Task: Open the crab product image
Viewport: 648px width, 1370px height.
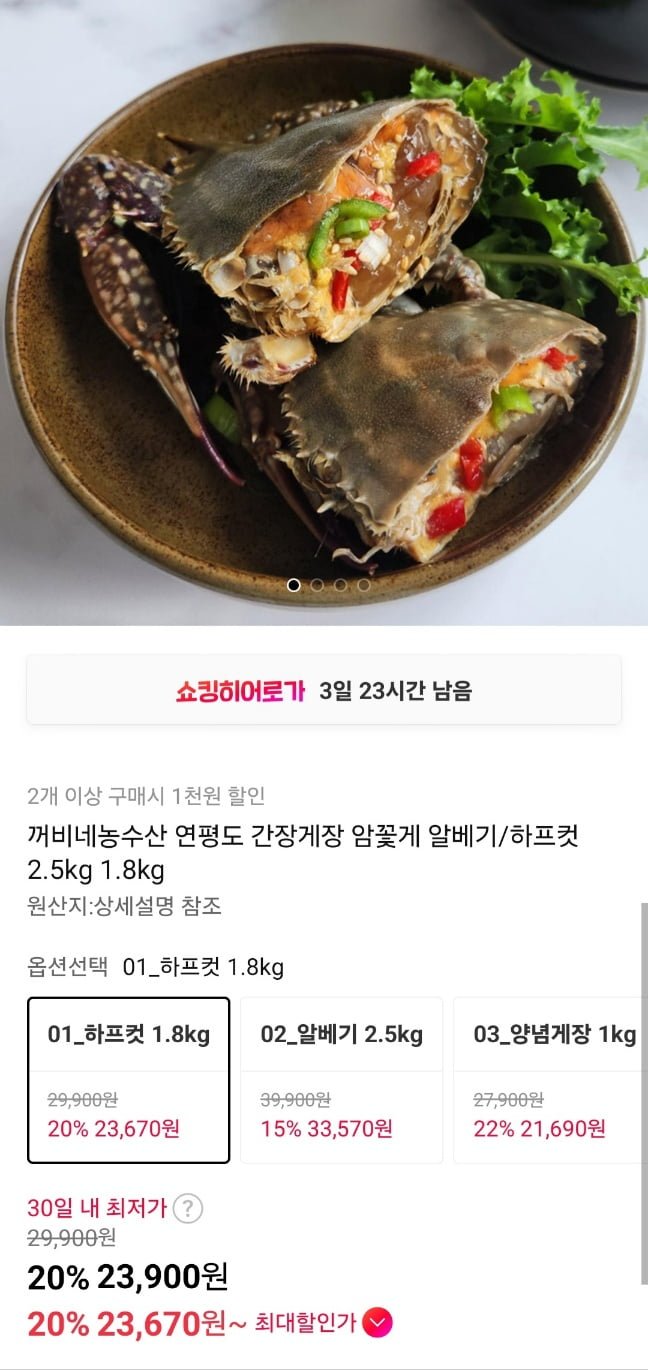Action: point(324,310)
